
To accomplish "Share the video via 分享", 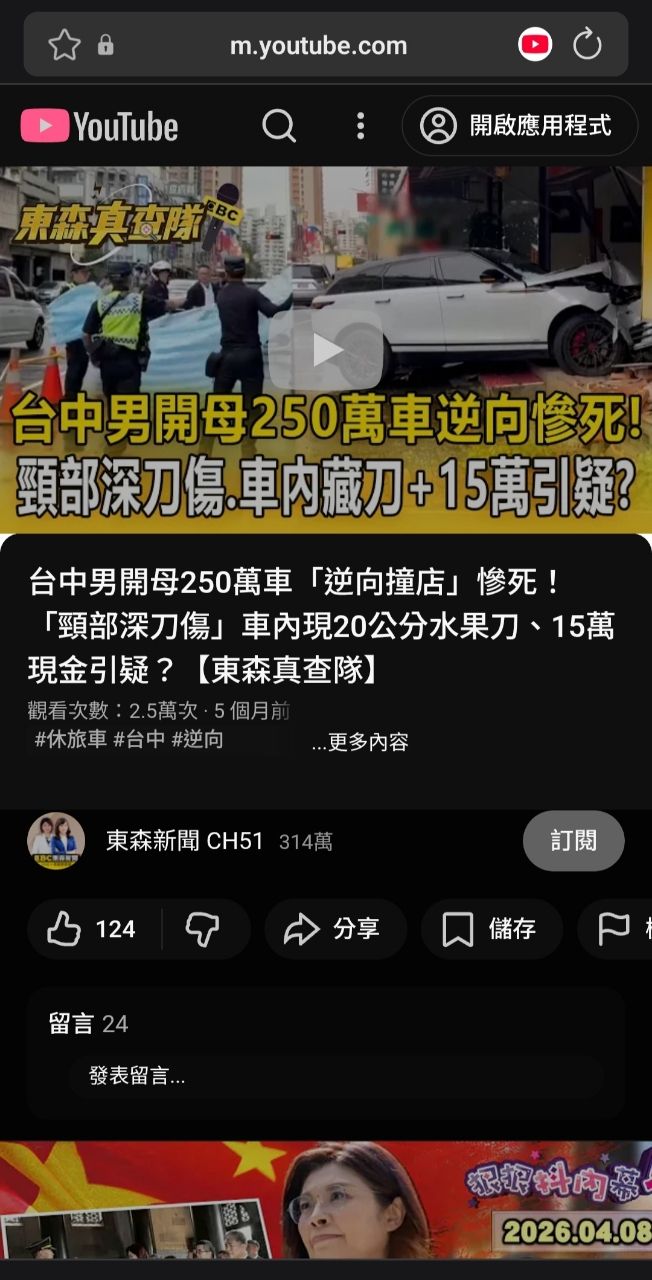I will (334, 930).
